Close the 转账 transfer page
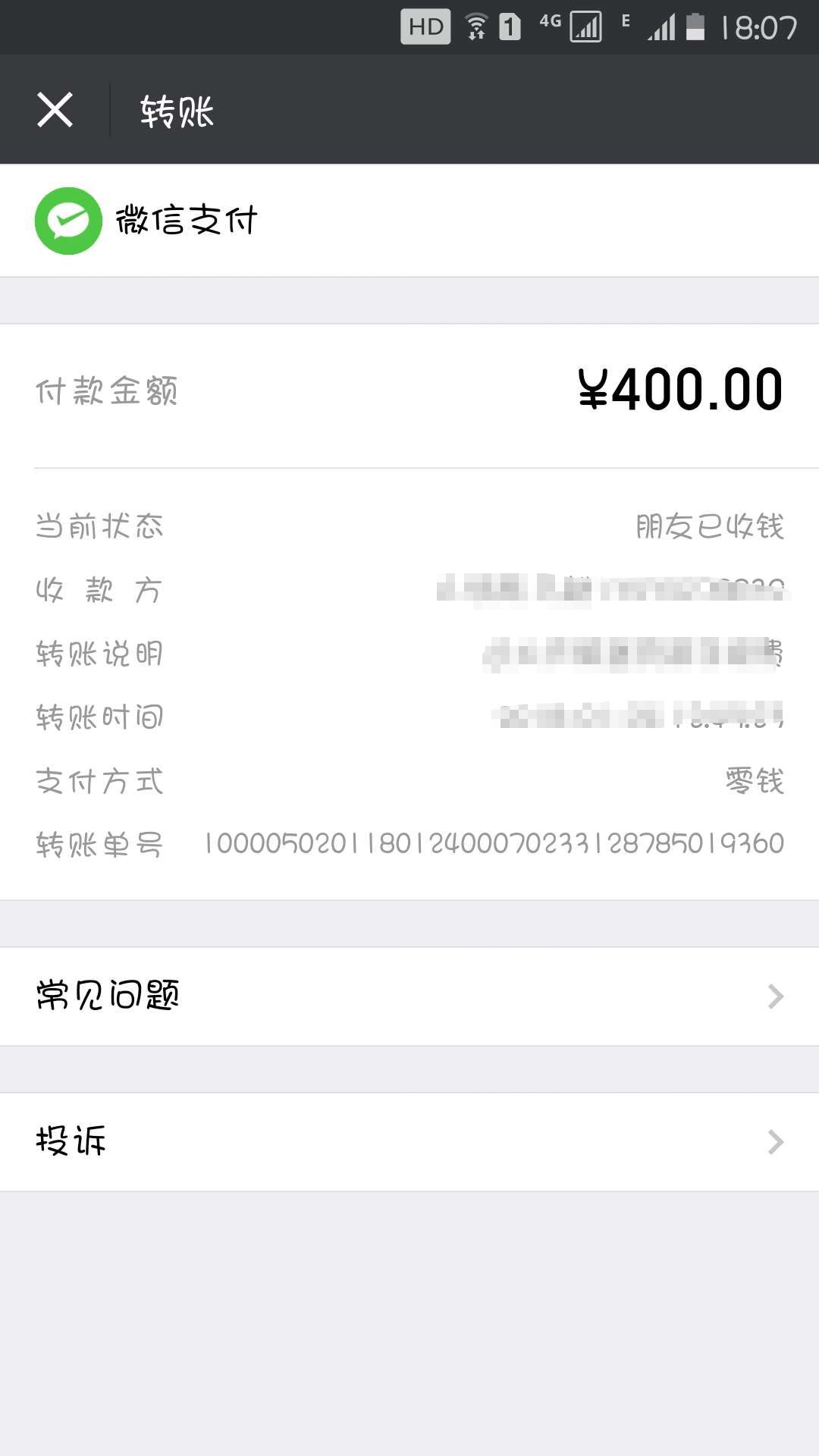The image size is (819, 1456). click(x=55, y=110)
